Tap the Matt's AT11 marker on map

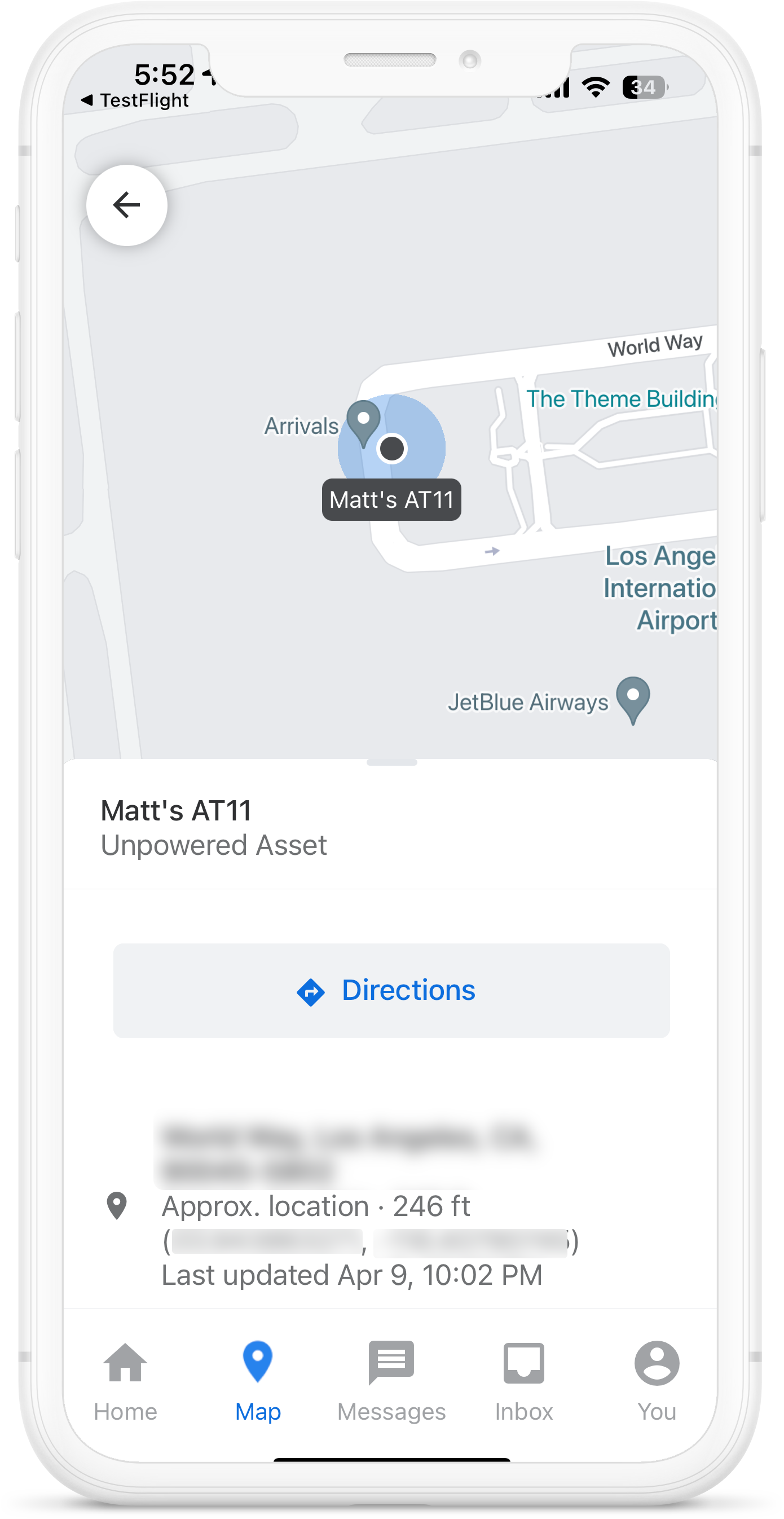click(392, 449)
